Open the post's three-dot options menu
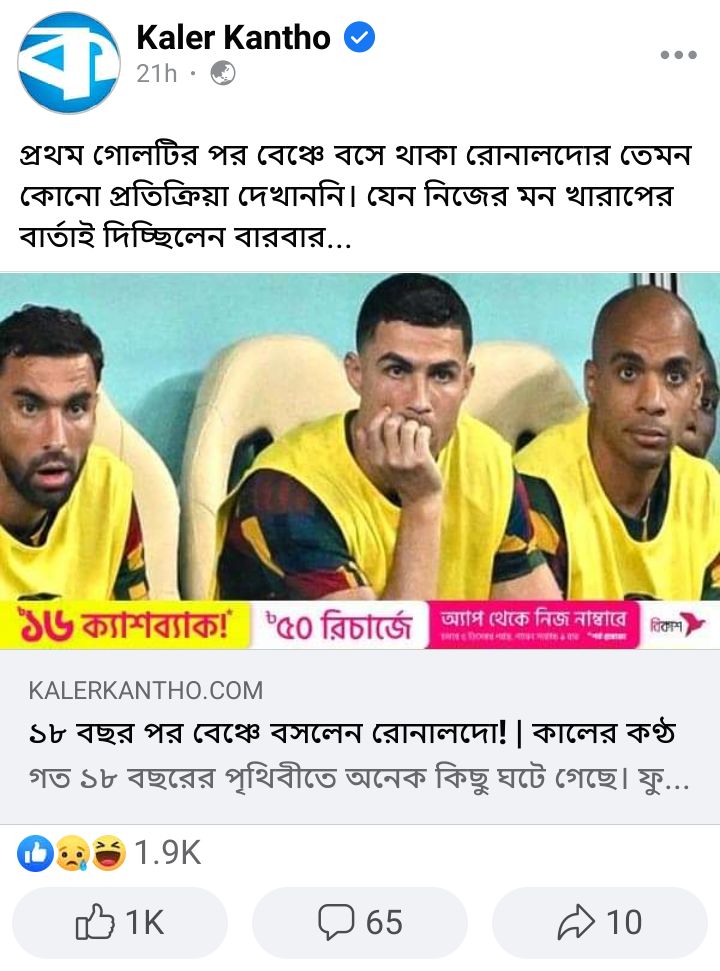 pyautogui.click(x=678, y=55)
